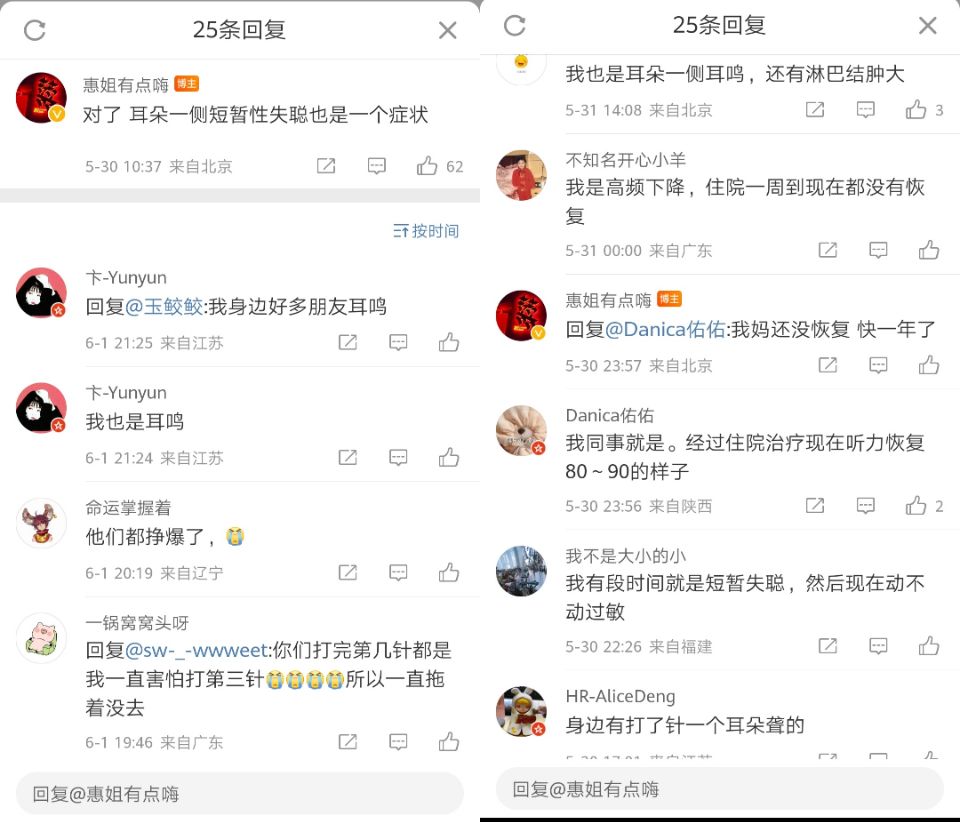Reply to 我不是大小的小's comment
960x822 pixels.
(x=878, y=646)
